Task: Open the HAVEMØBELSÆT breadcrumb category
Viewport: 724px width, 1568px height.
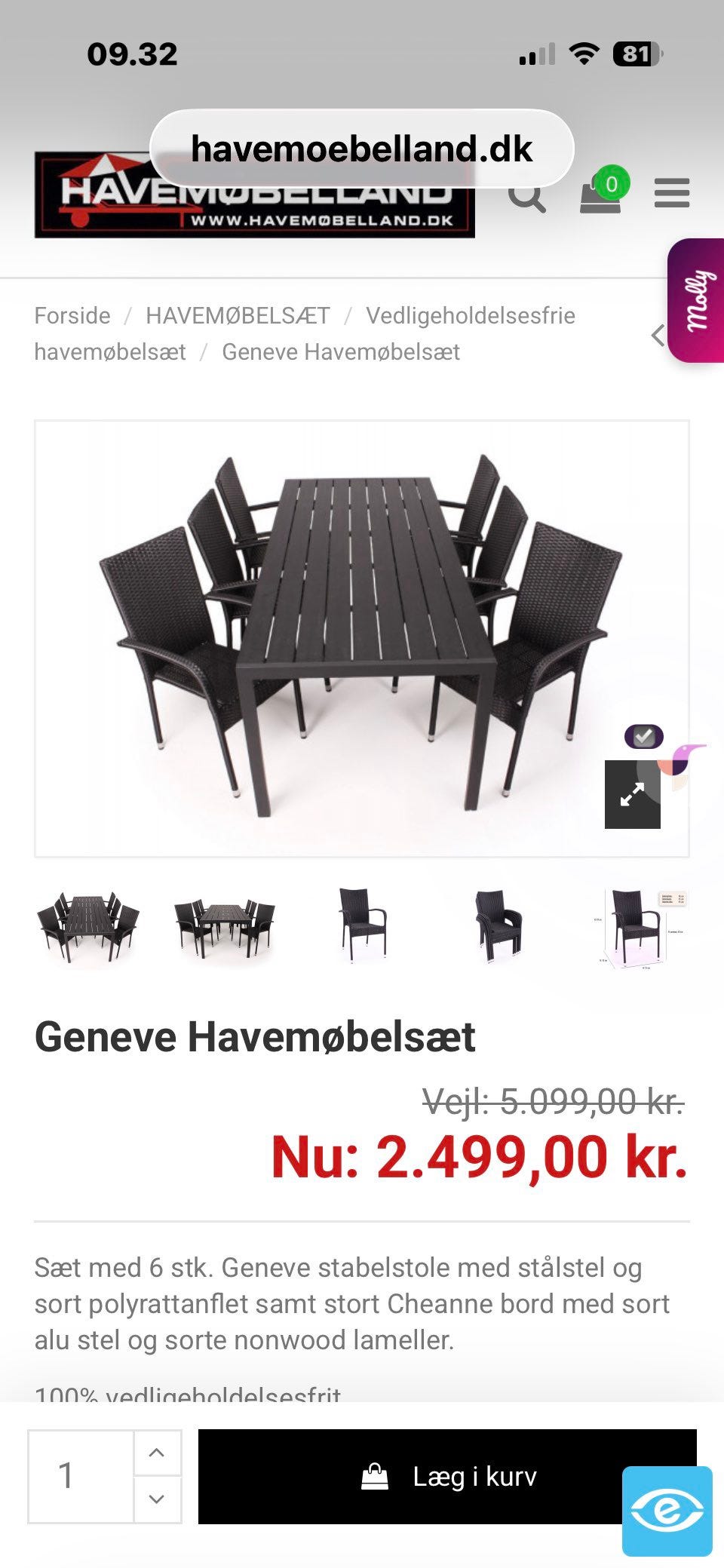Action: tap(239, 315)
